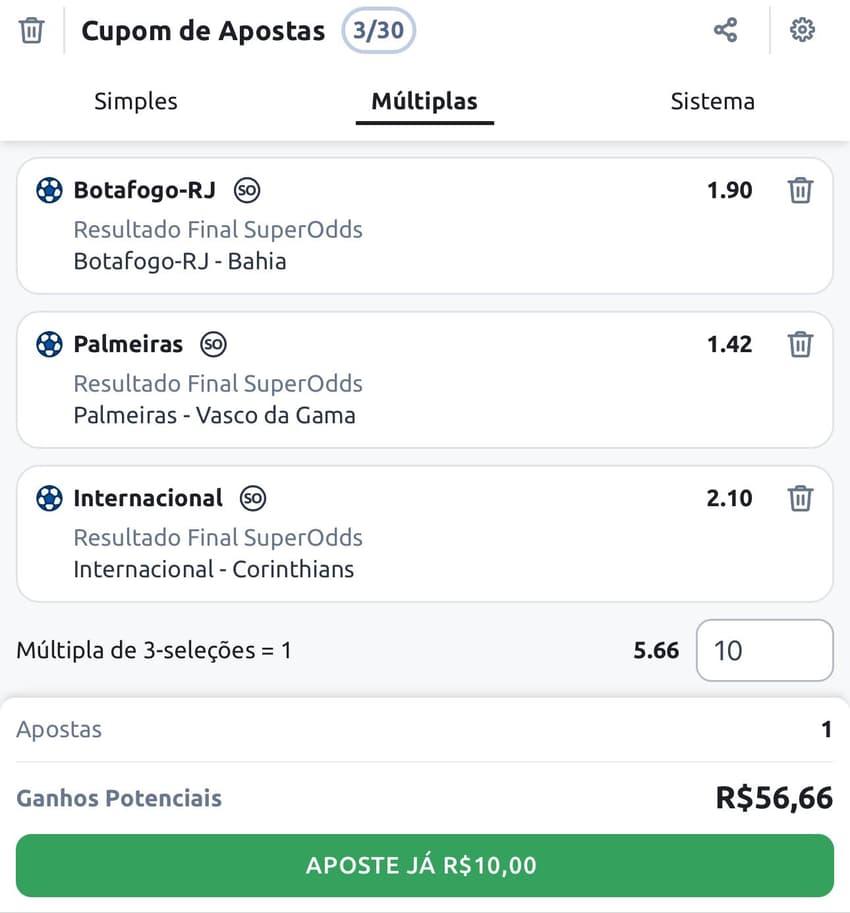Open the betting slip settings
This screenshot has width=850, height=913.
point(801,30)
